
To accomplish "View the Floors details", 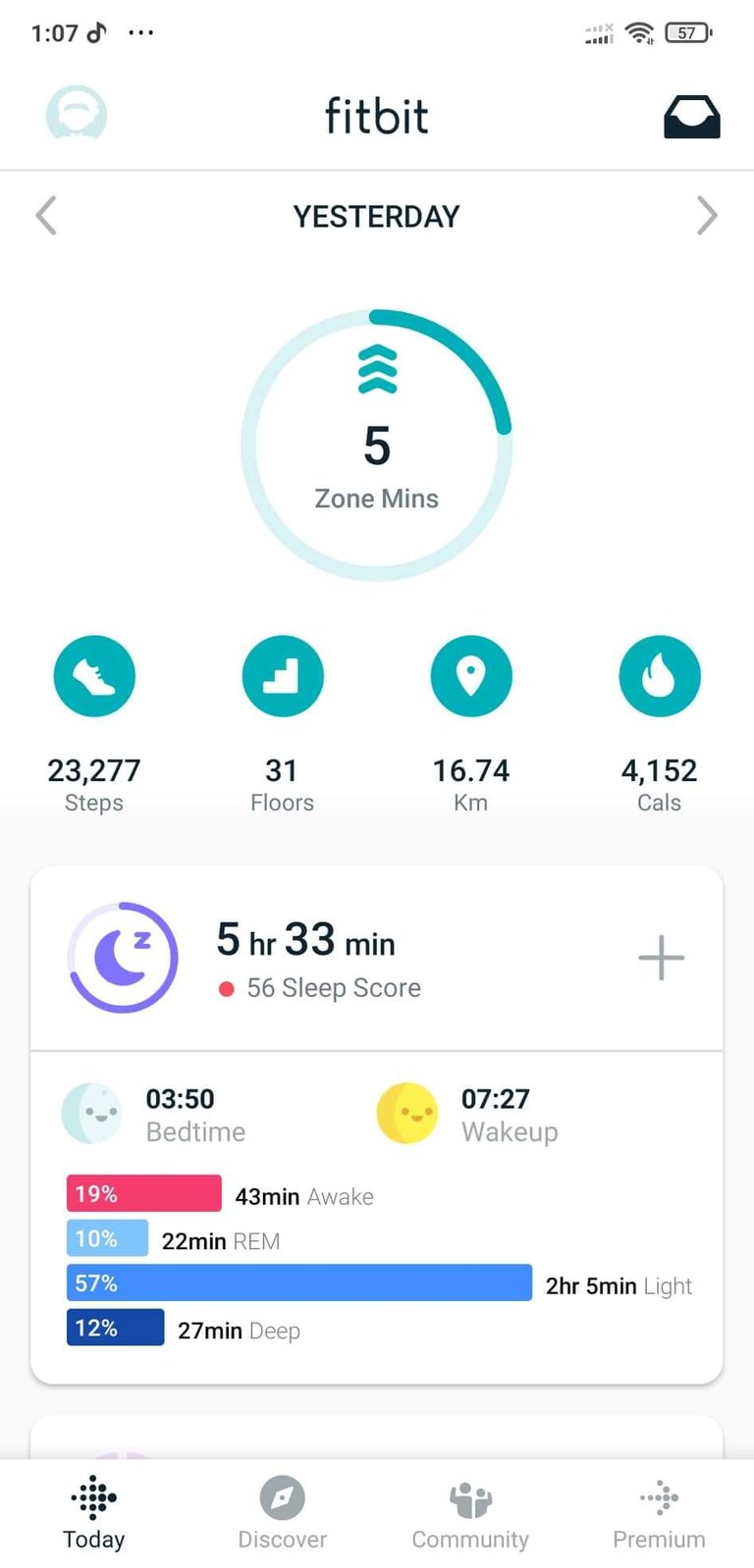I will (282, 725).
